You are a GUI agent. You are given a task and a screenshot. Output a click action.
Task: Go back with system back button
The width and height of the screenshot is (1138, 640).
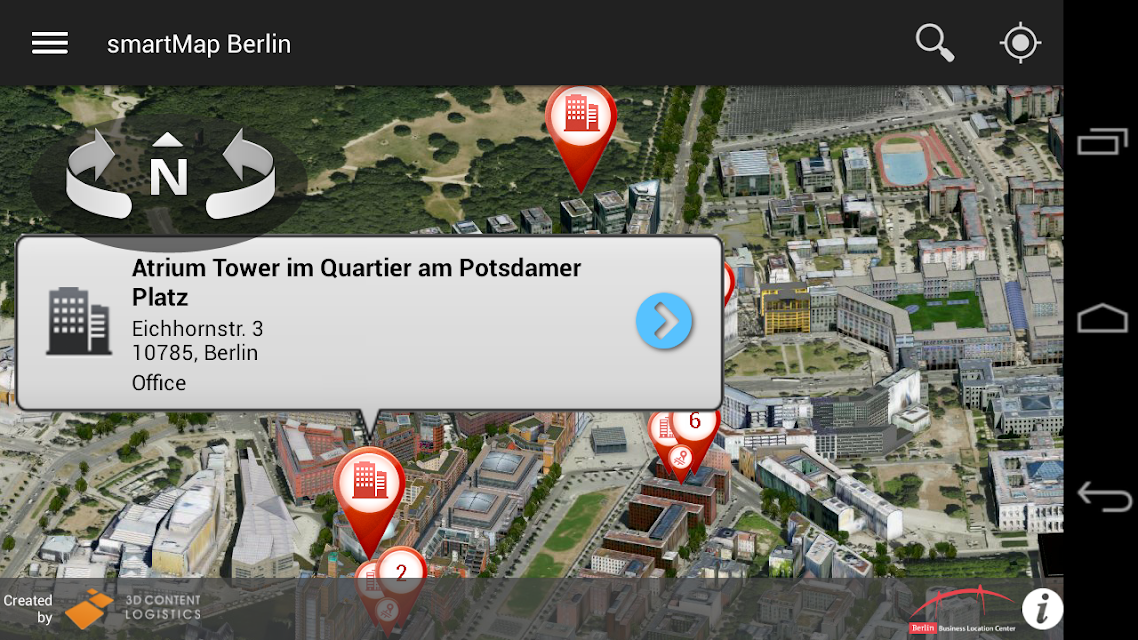[x=1102, y=496]
